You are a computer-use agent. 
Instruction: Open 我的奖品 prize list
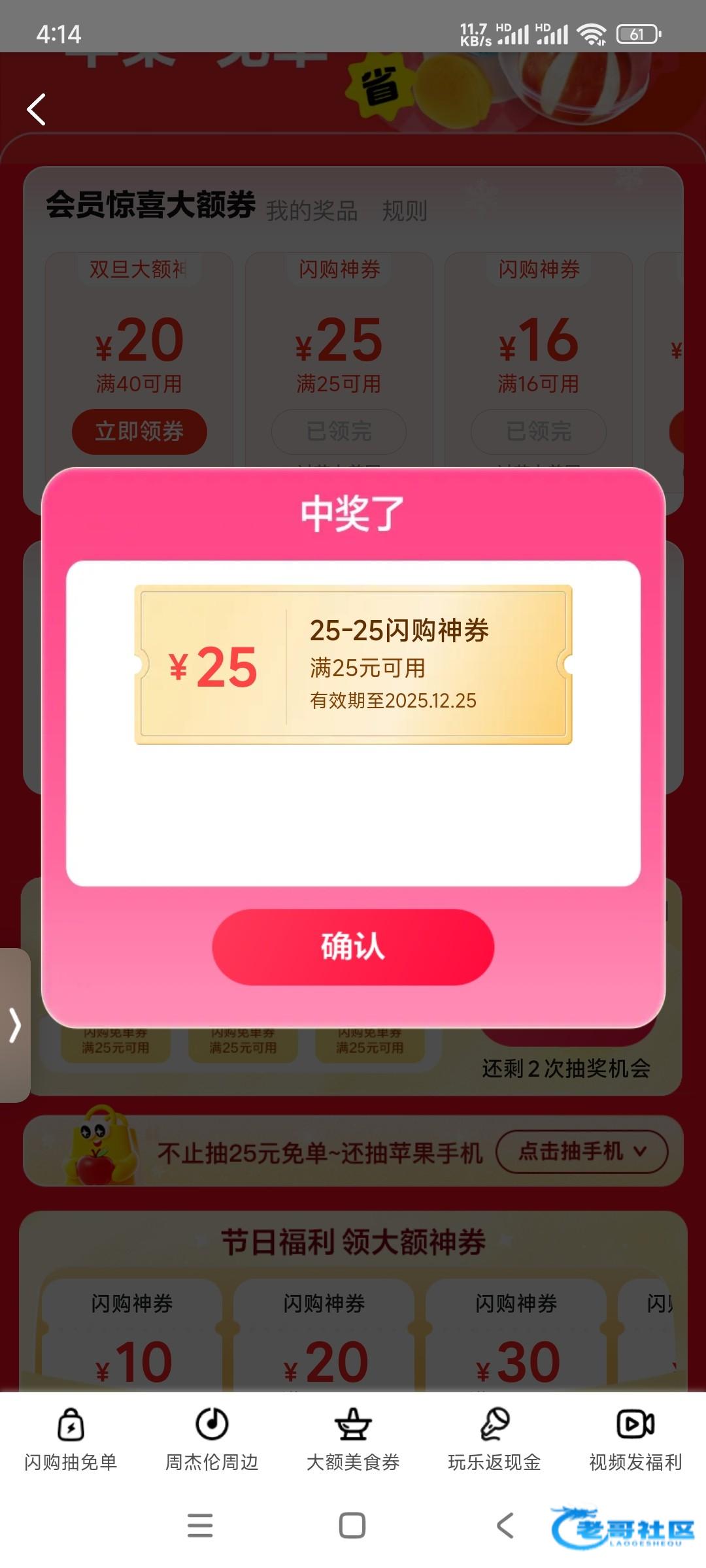pyautogui.click(x=312, y=210)
